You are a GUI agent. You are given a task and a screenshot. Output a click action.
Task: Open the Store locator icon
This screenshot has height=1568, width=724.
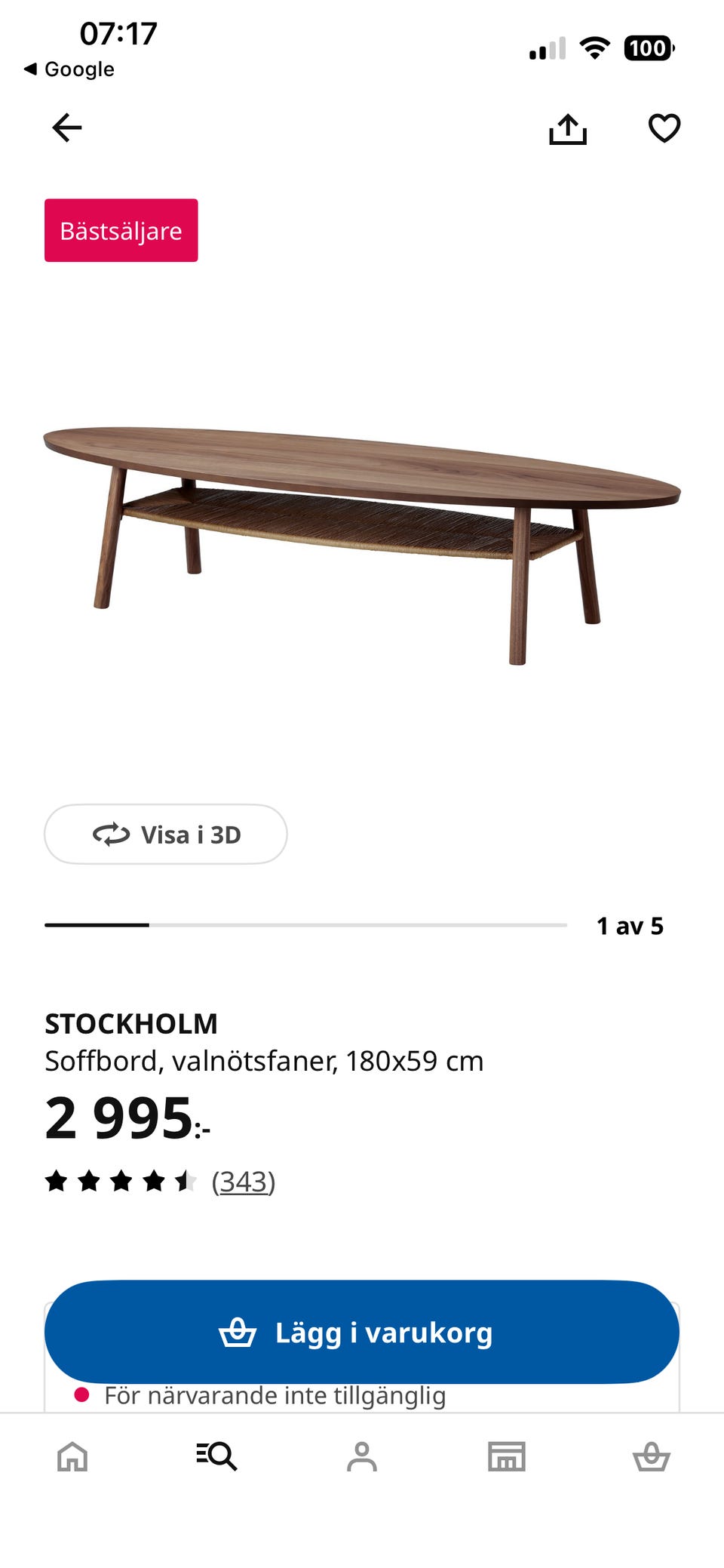click(507, 1456)
